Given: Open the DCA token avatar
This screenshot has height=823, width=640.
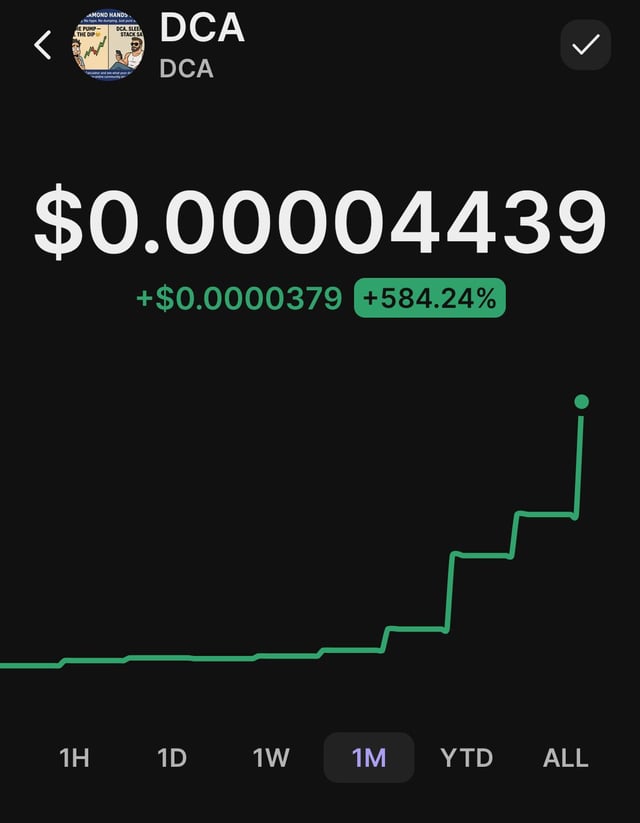Looking at the screenshot, I should (x=108, y=45).
